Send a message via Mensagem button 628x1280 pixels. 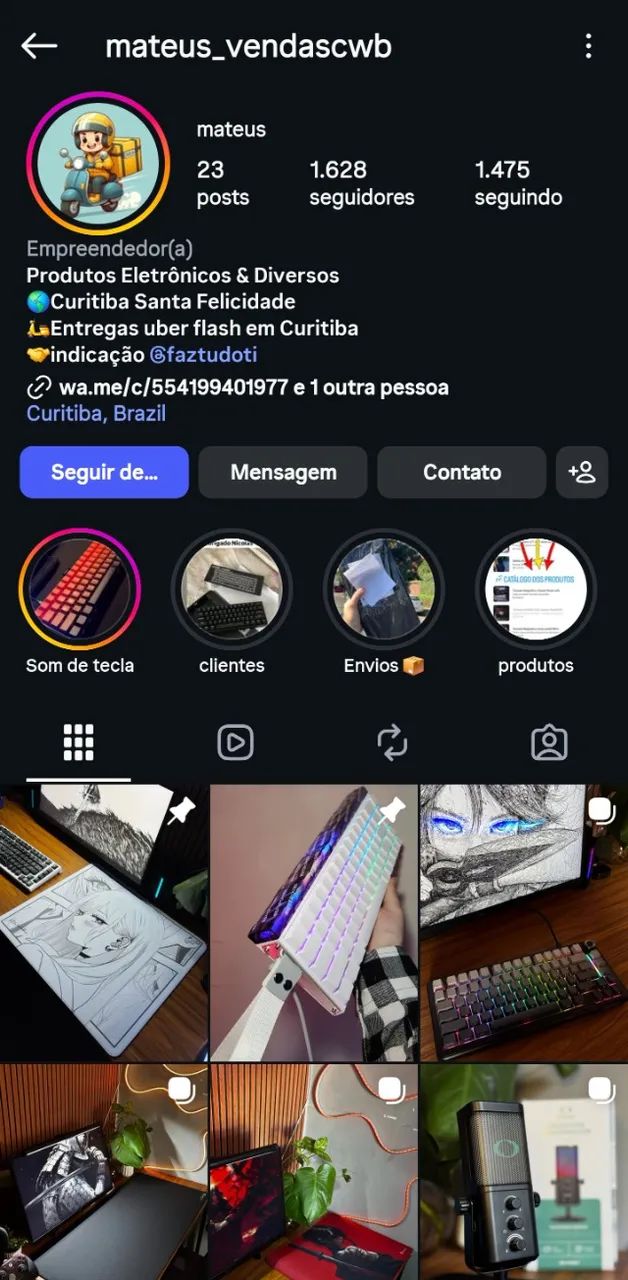tap(283, 472)
